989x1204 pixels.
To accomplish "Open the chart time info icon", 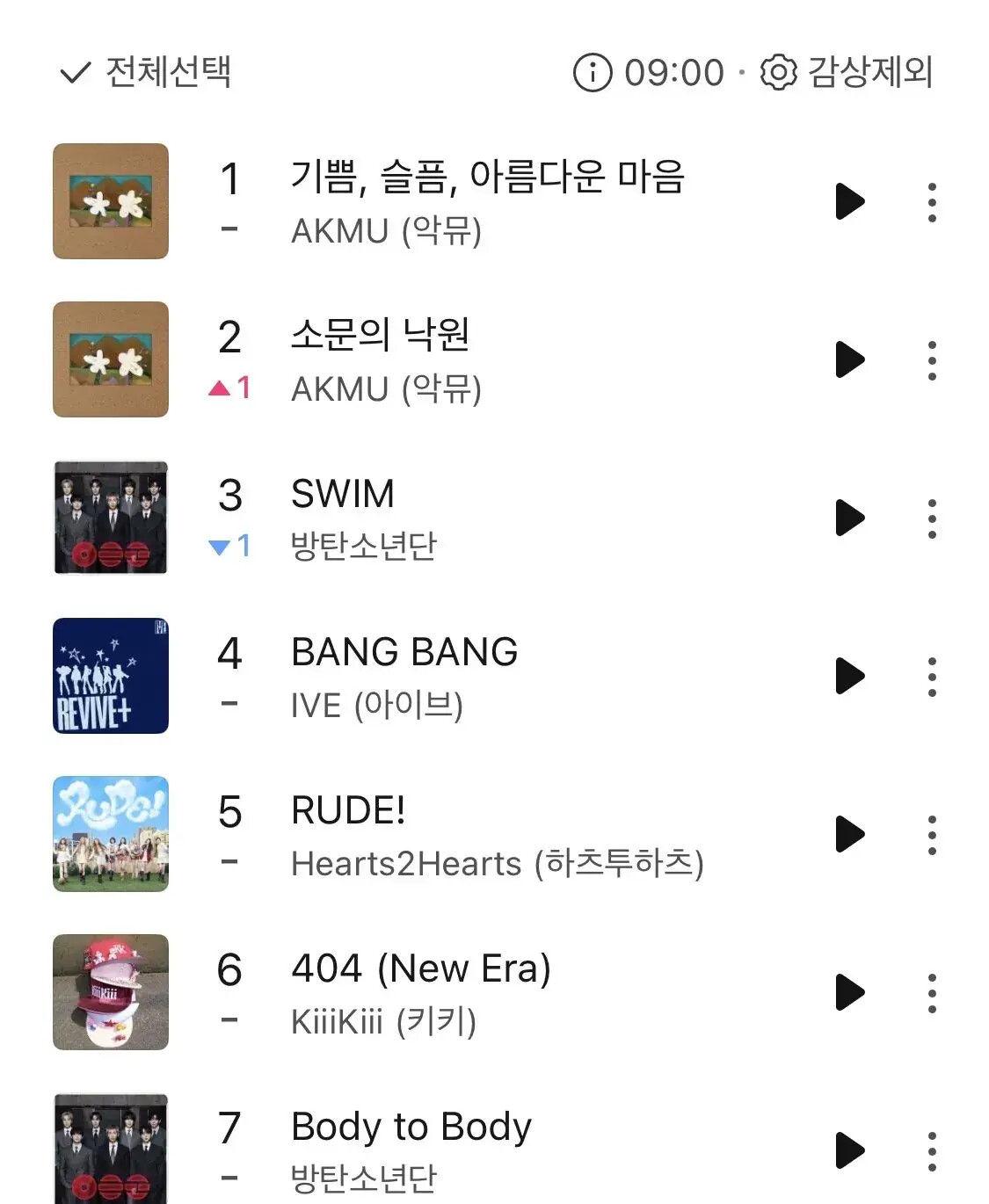I will click(x=592, y=72).
